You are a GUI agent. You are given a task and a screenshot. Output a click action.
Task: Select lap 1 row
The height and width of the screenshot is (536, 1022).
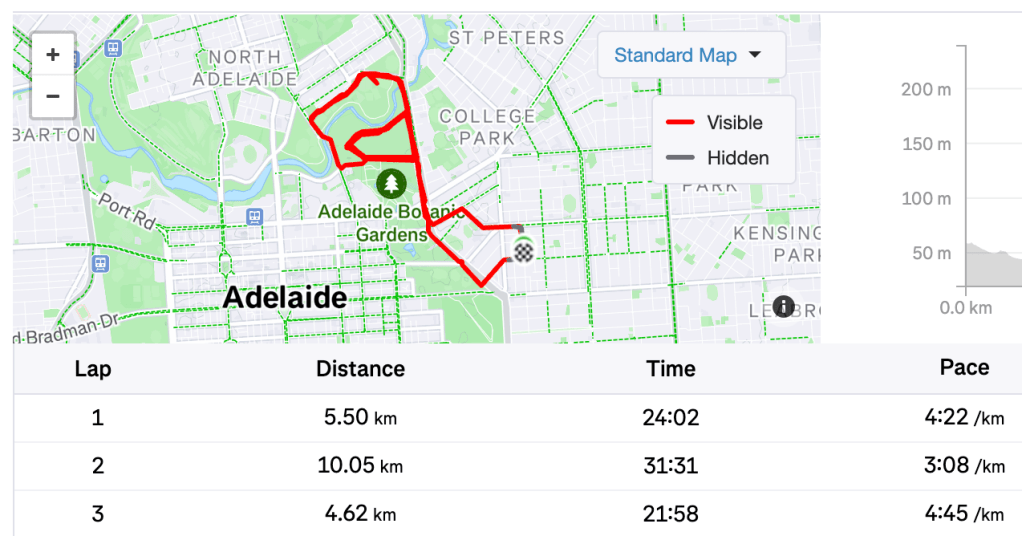point(518,417)
